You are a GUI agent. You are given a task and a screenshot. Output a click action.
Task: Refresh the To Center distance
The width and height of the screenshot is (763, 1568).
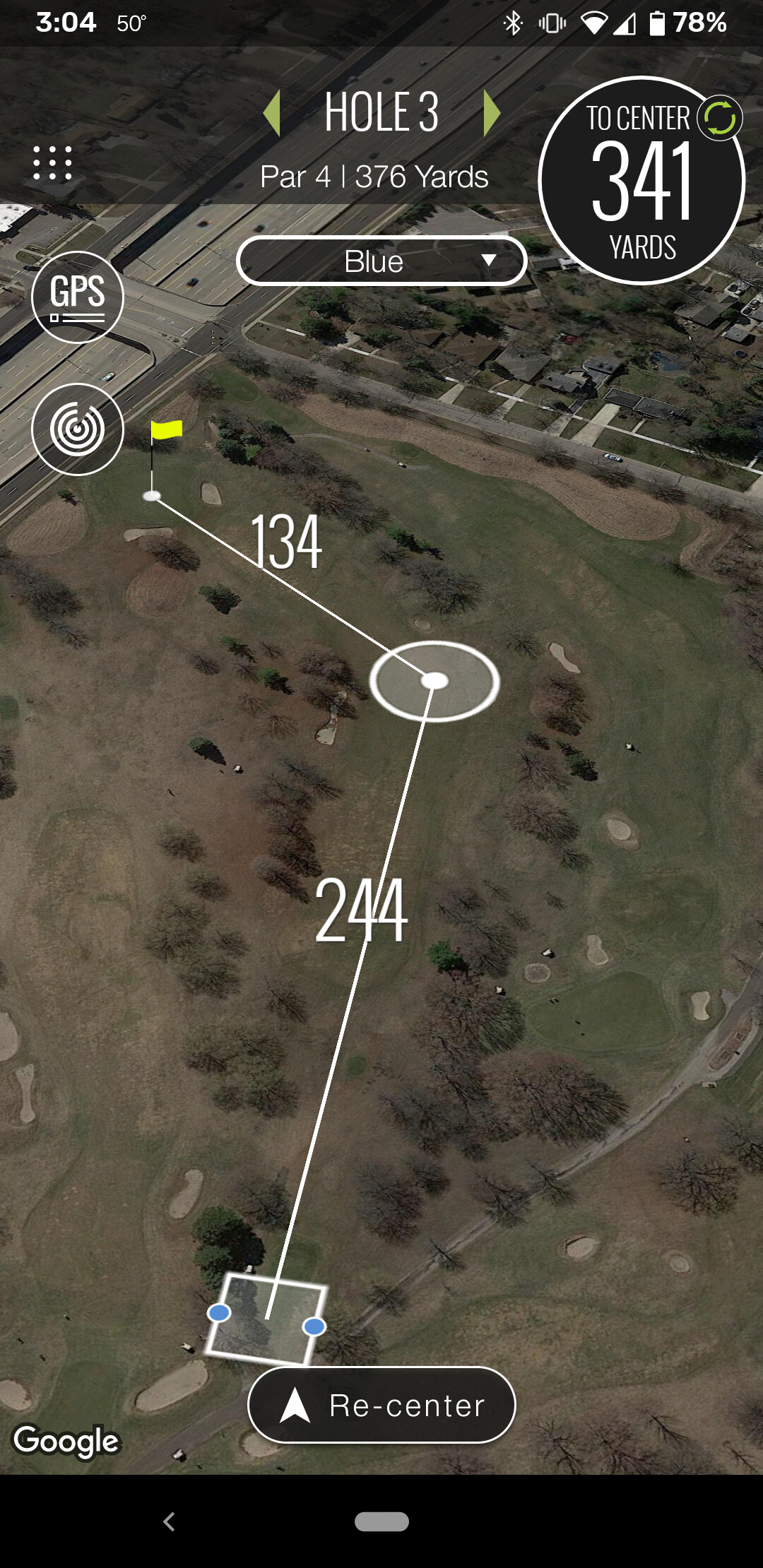click(x=720, y=118)
